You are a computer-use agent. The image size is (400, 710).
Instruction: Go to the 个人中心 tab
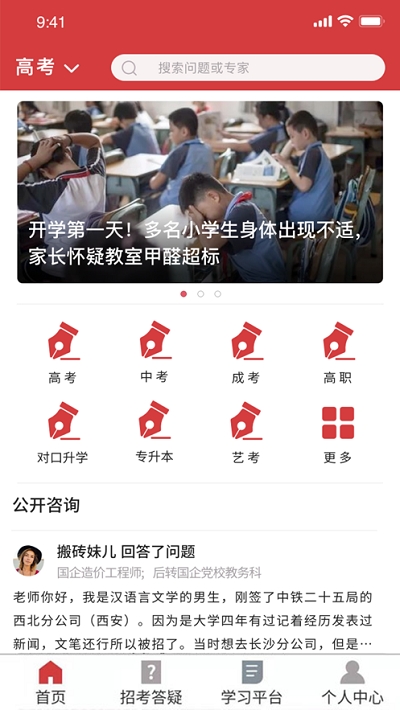[x=352, y=682]
